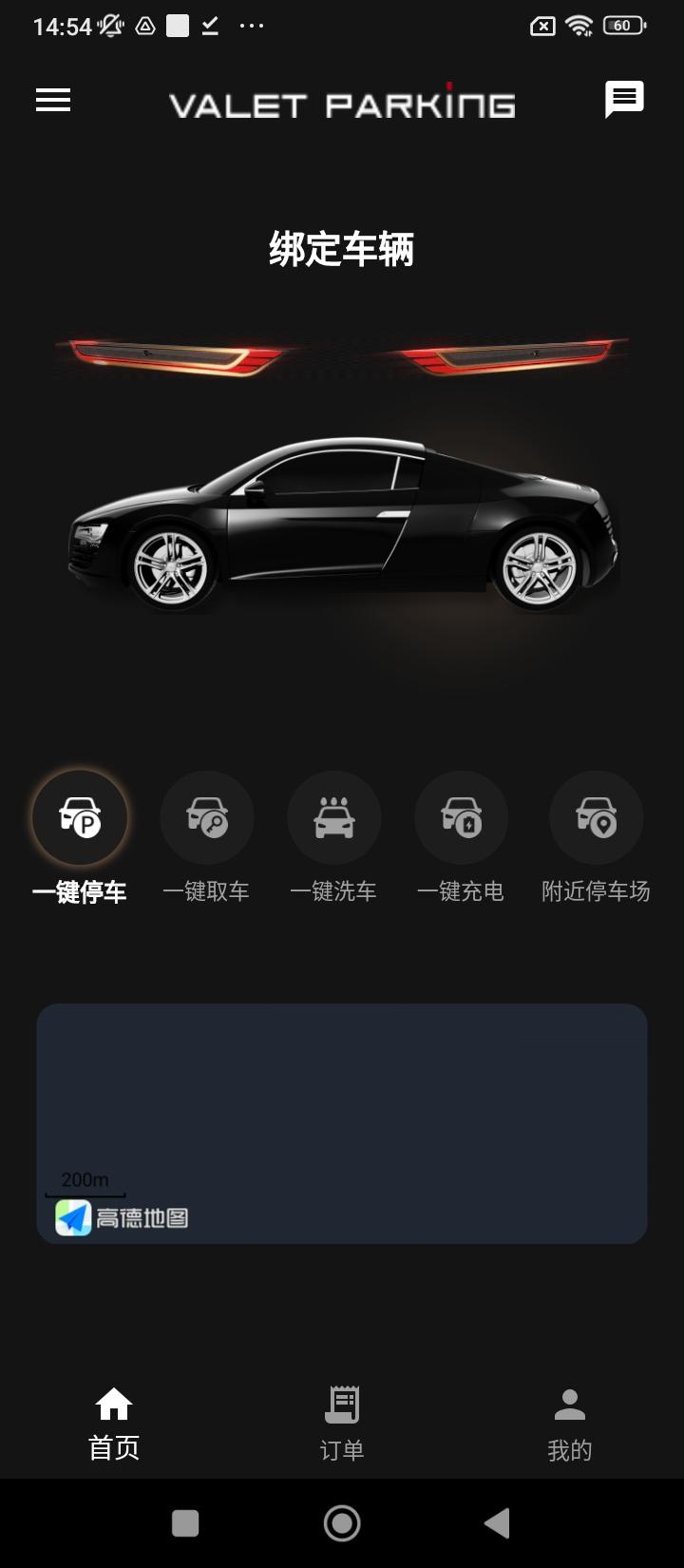This screenshot has width=684, height=1568.
Task: Select the 一键充电 charging icon
Action: pos(461,817)
